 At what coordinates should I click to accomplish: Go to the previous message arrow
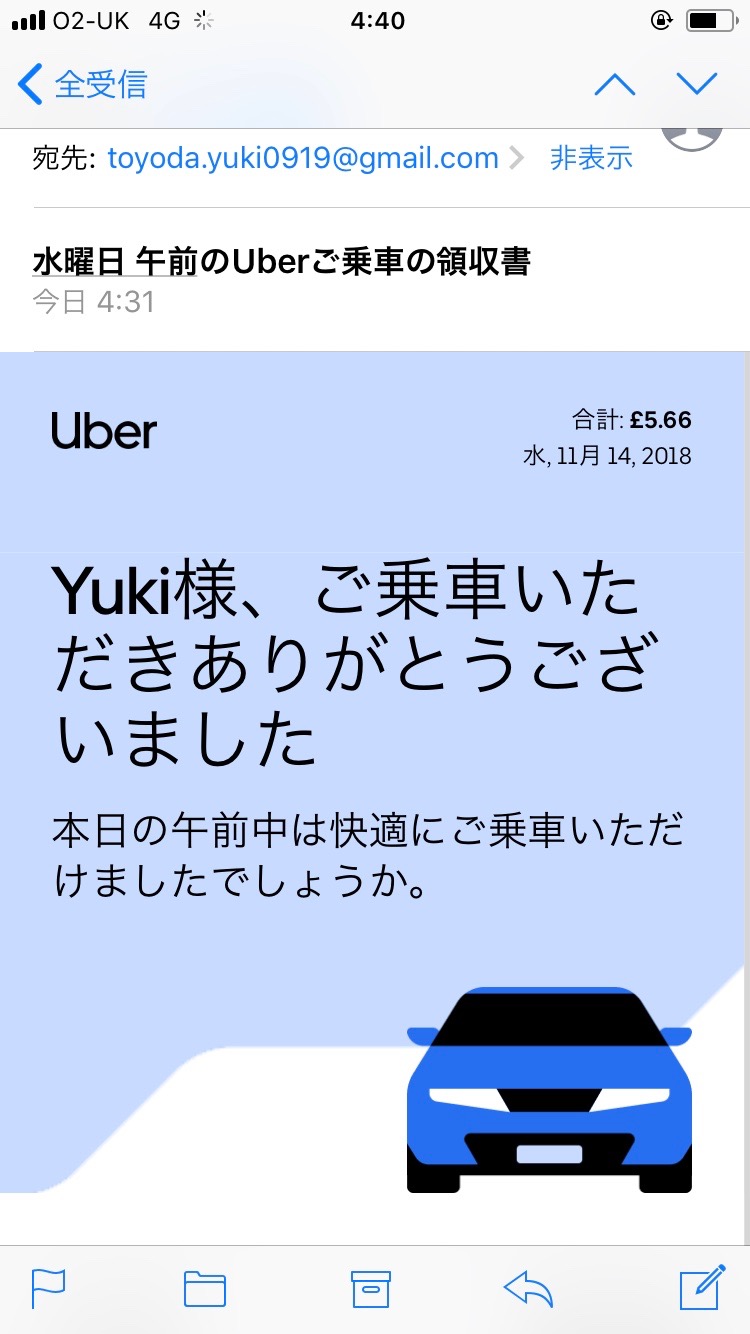(x=614, y=84)
